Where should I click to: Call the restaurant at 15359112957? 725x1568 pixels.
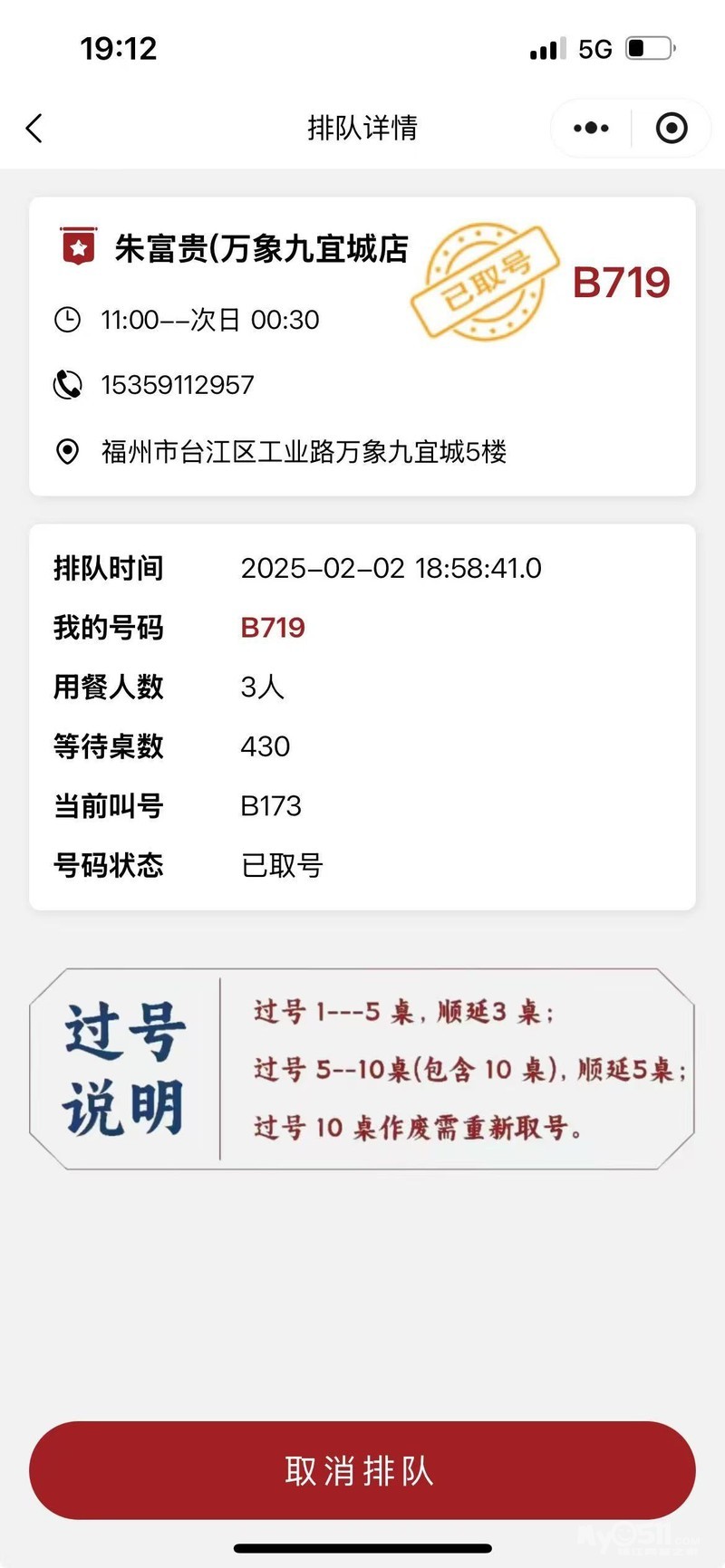(x=177, y=385)
